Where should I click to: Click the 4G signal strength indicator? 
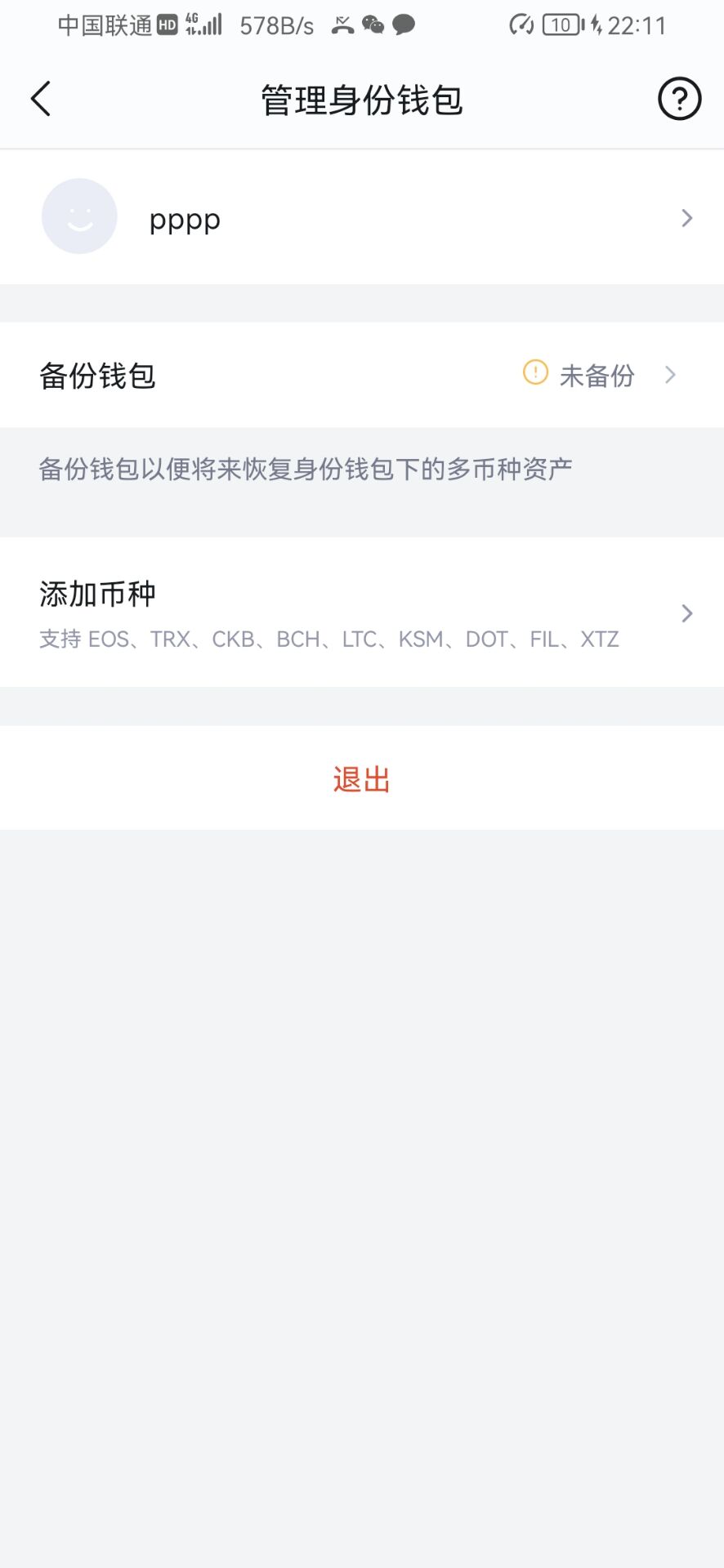(x=203, y=23)
